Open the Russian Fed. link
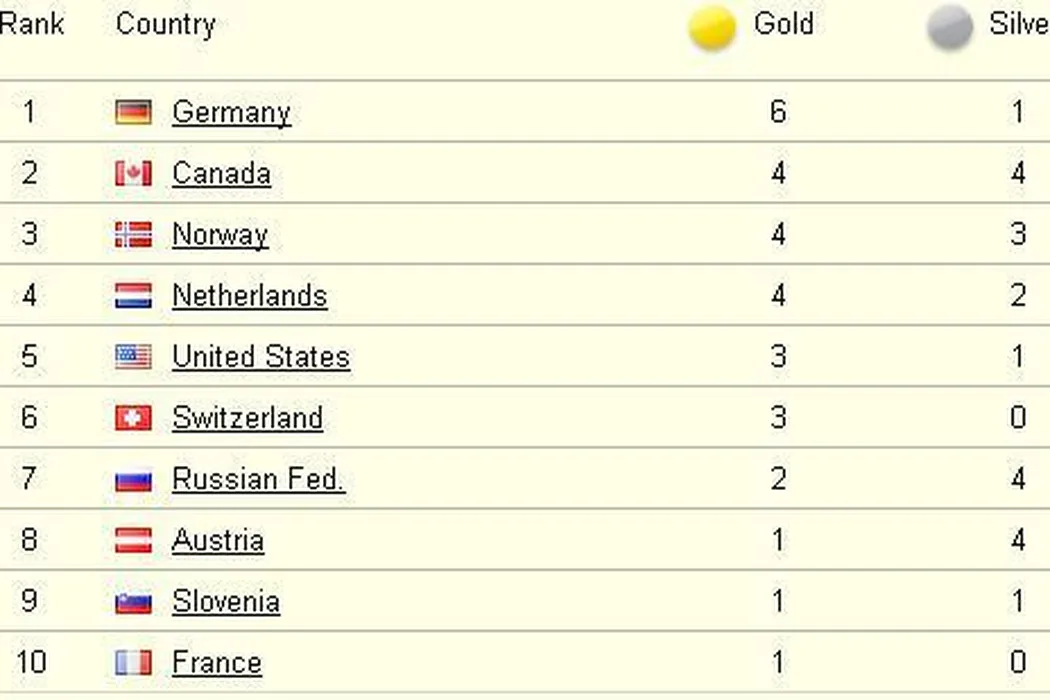 pyautogui.click(x=258, y=479)
